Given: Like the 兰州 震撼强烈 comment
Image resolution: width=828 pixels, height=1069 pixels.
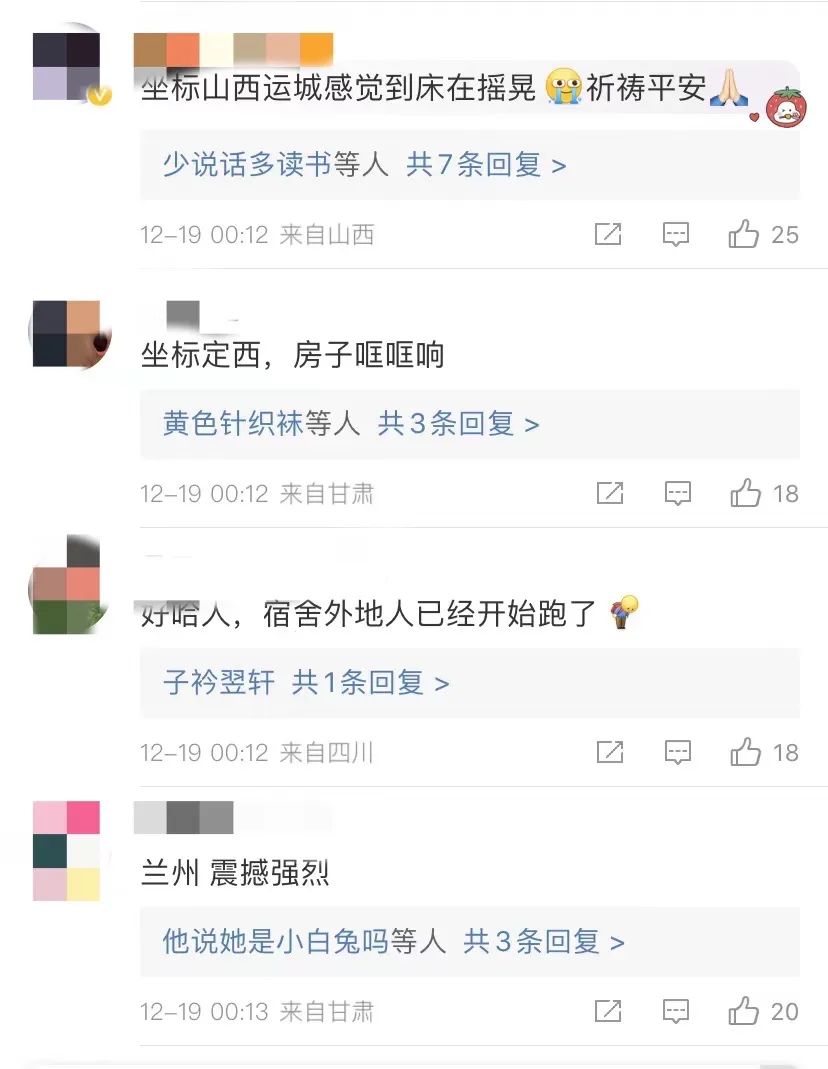Looking at the screenshot, I should pos(744,1011).
